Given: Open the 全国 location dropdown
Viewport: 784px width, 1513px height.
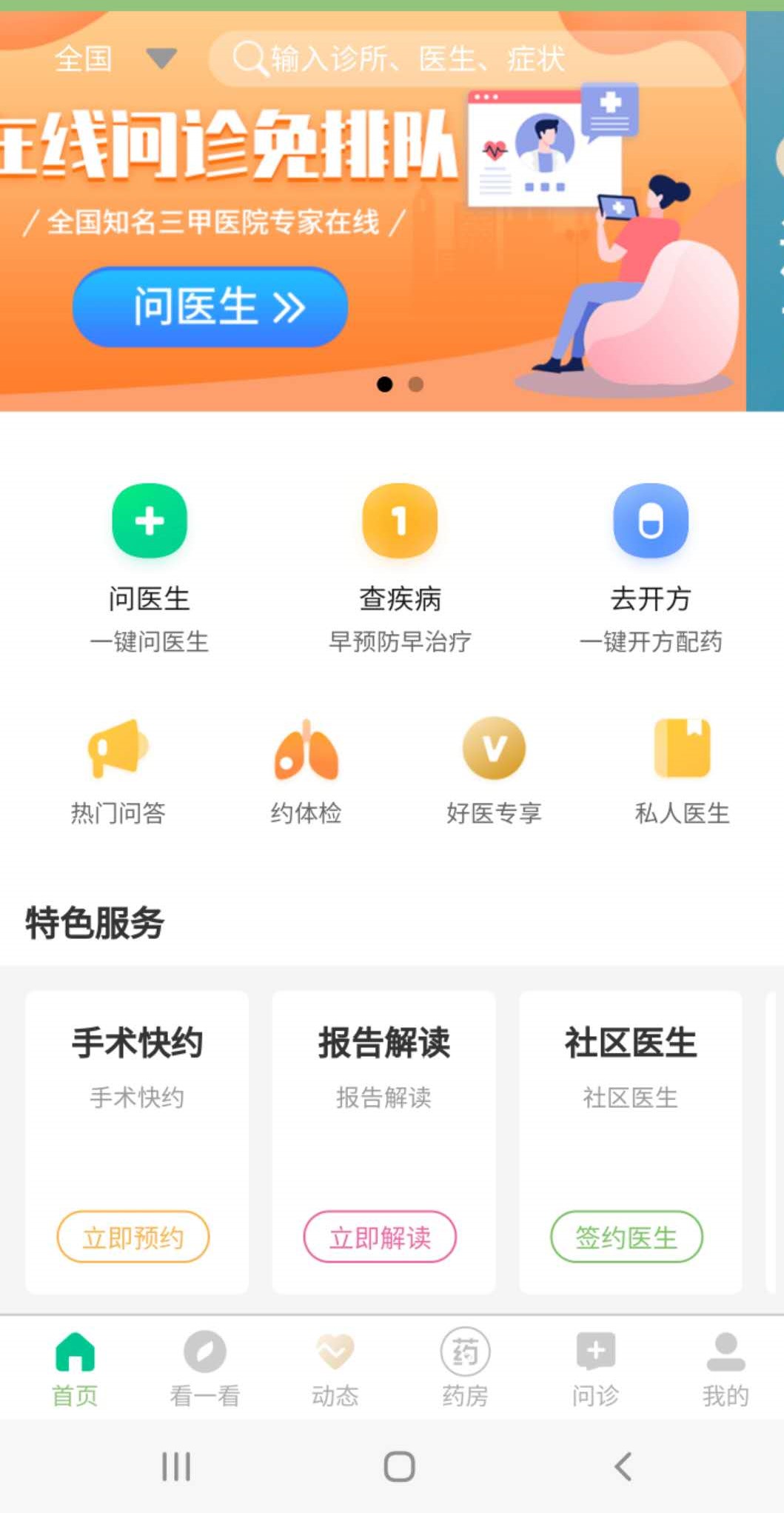Looking at the screenshot, I should tap(115, 58).
